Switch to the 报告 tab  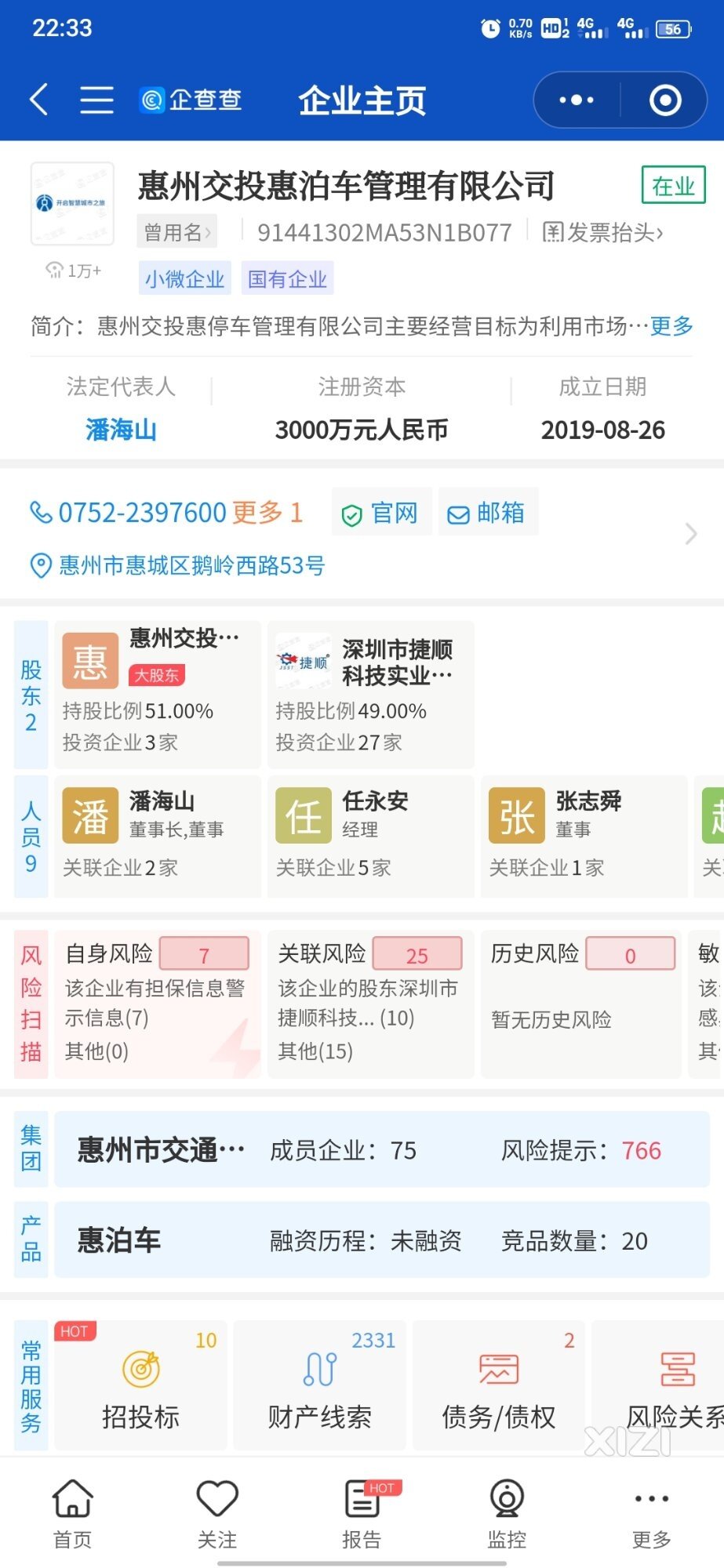[x=362, y=1514]
